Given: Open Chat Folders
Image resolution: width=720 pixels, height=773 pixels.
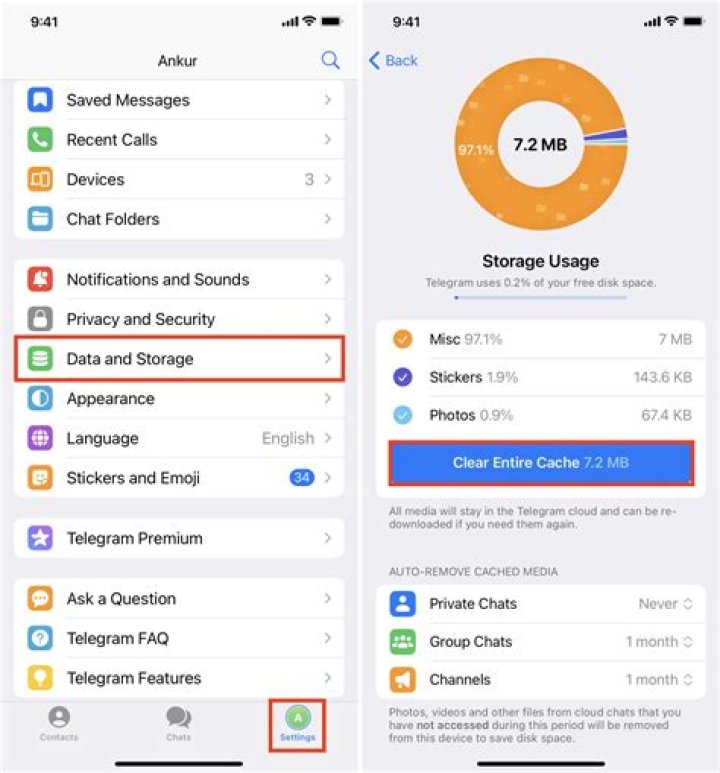Looking at the screenshot, I should (x=180, y=219).
